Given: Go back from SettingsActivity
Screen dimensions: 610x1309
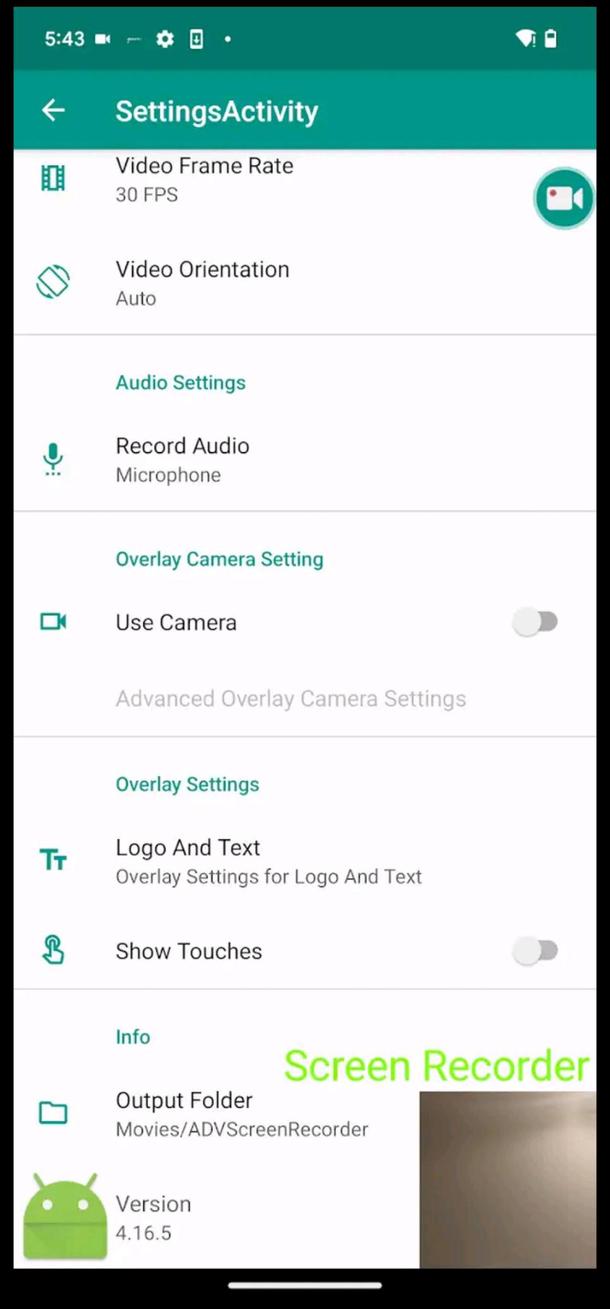Looking at the screenshot, I should coord(53,111).
